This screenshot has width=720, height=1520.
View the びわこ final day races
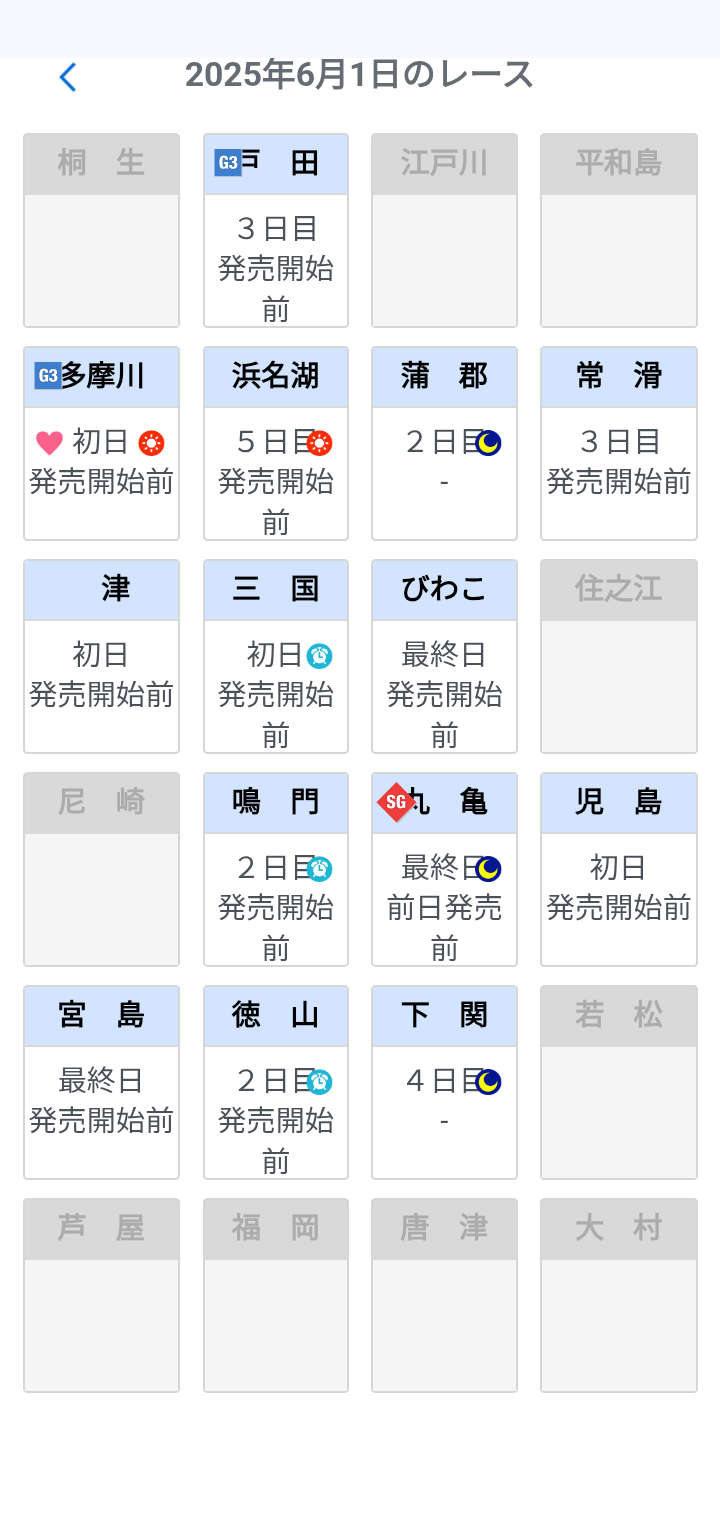pos(444,657)
